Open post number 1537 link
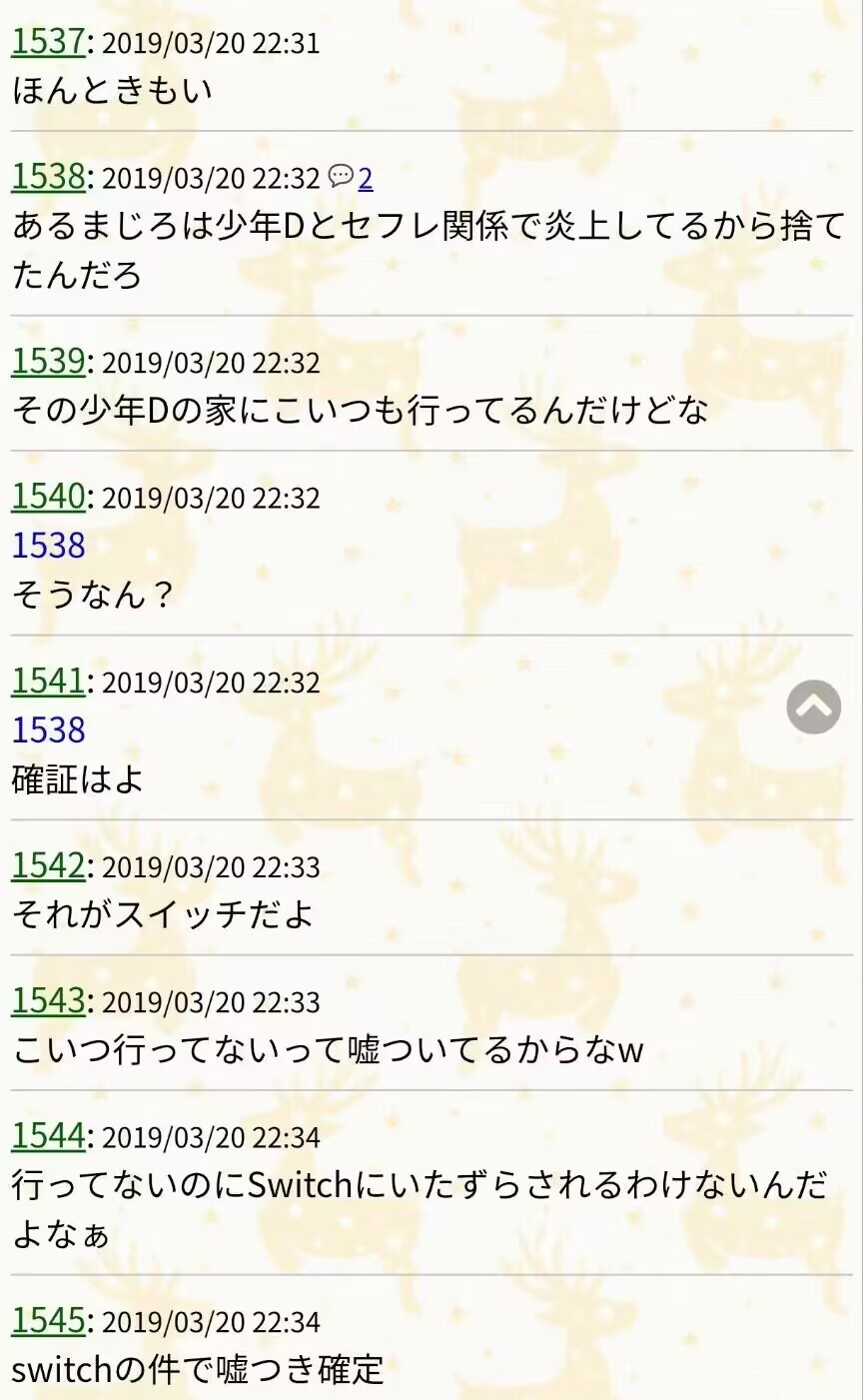 tap(48, 42)
